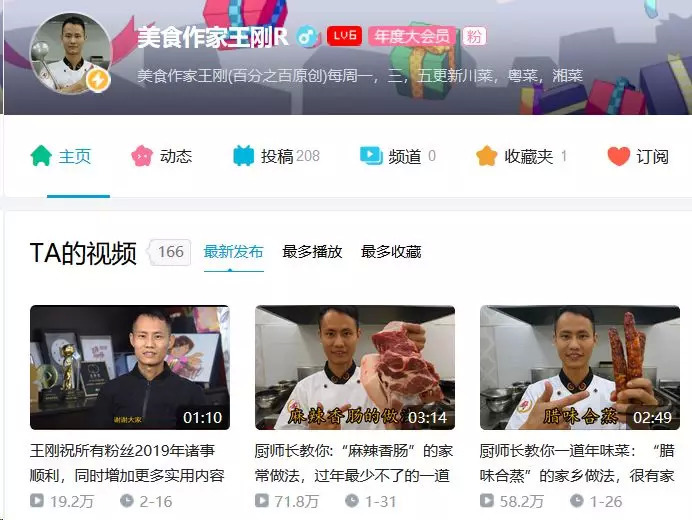Open the video count 166 badge
Image resolution: width=692 pixels, height=520 pixels.
pos(170,252)
